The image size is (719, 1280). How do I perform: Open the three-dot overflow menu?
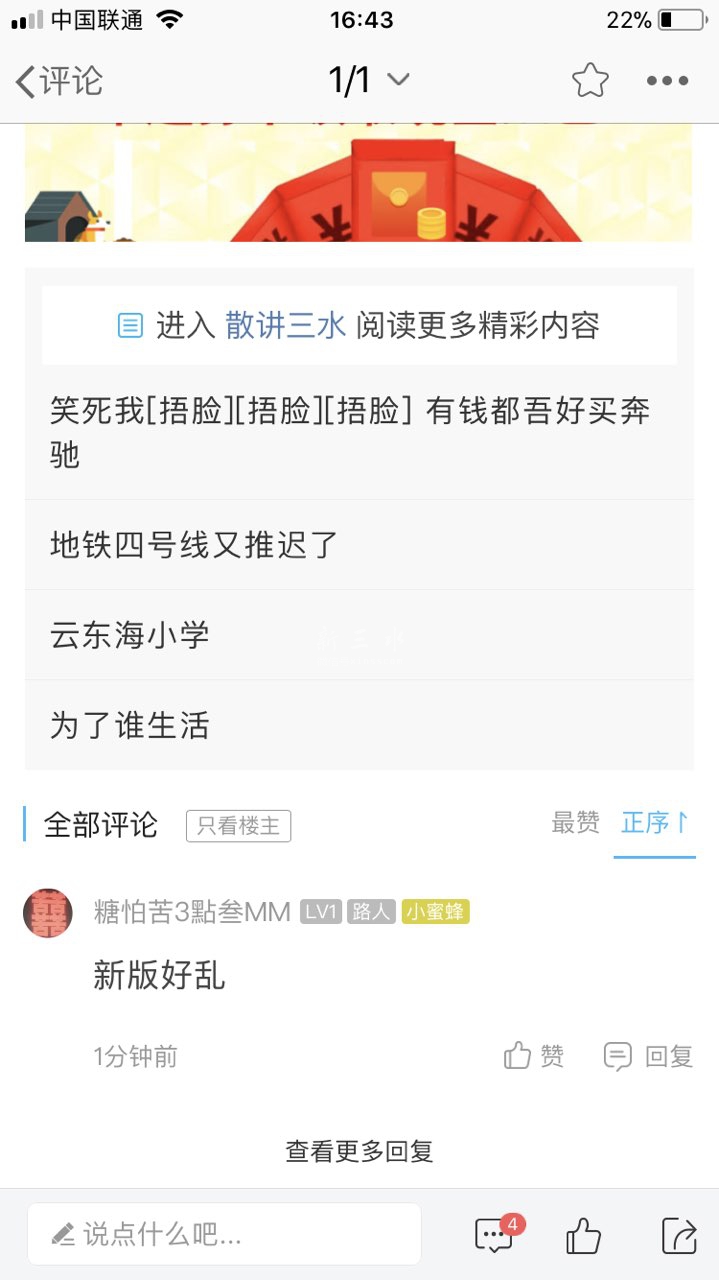pyautogui.click(x=667, y=81)
